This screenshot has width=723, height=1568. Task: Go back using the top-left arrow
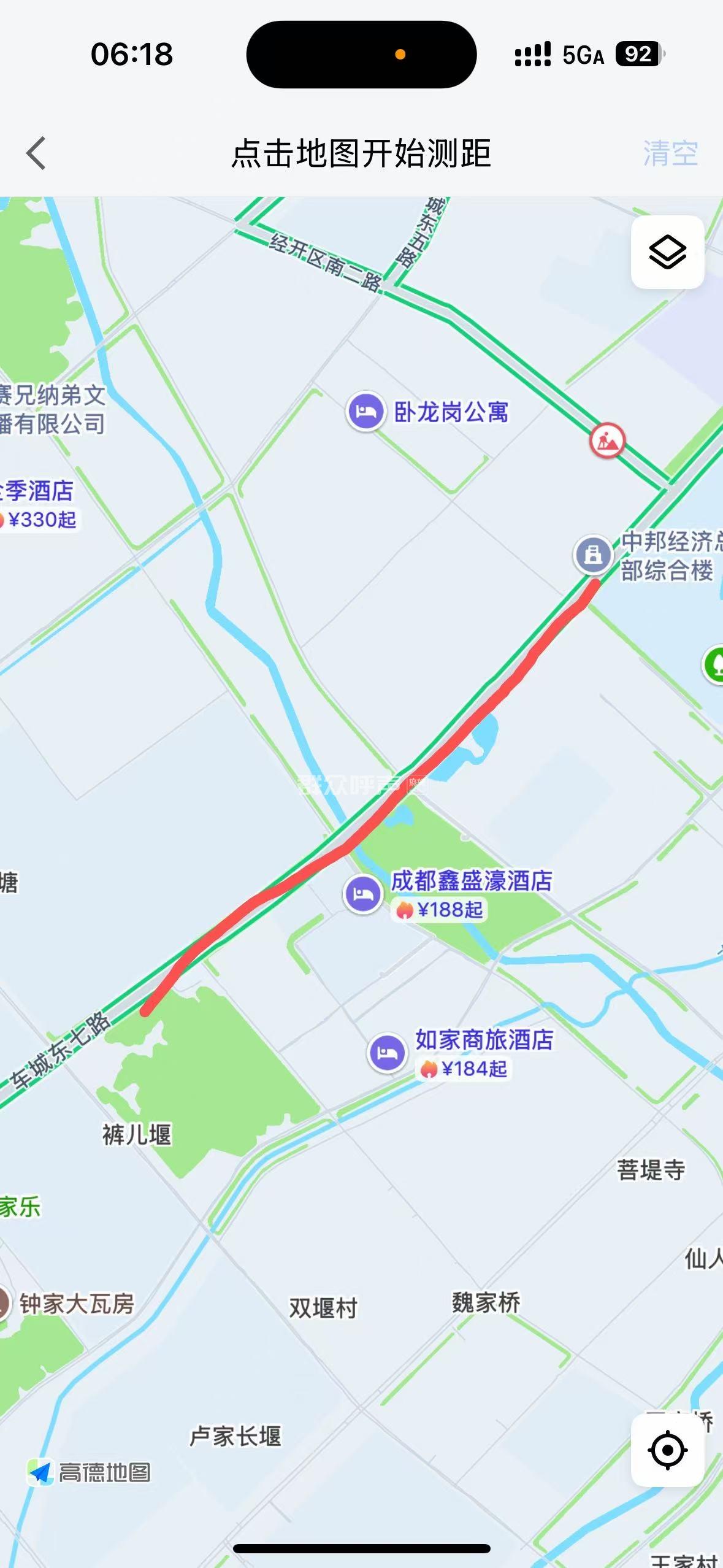pos(36,153)
